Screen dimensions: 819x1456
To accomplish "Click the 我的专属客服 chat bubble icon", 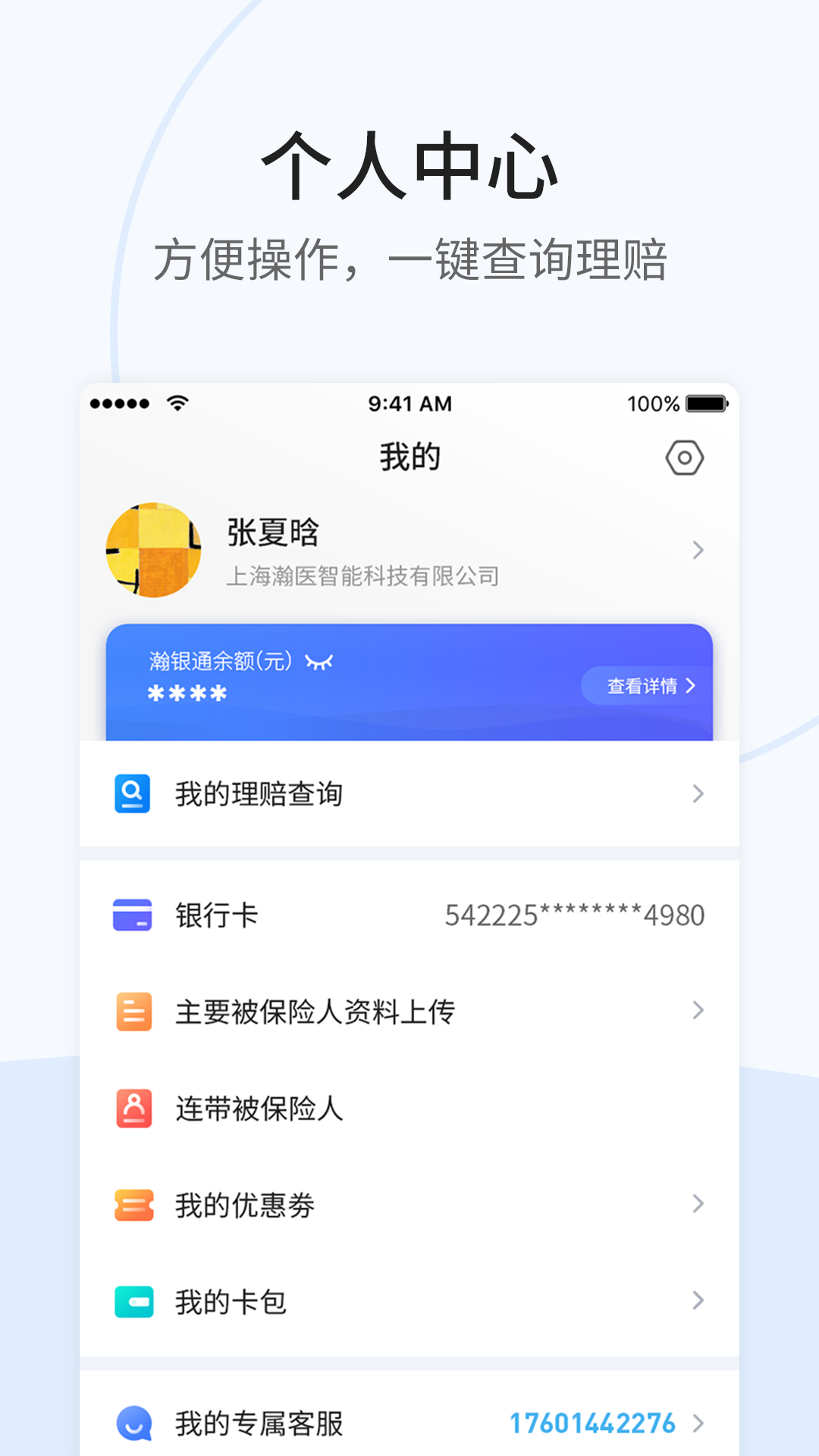I will pos(132,1423).
